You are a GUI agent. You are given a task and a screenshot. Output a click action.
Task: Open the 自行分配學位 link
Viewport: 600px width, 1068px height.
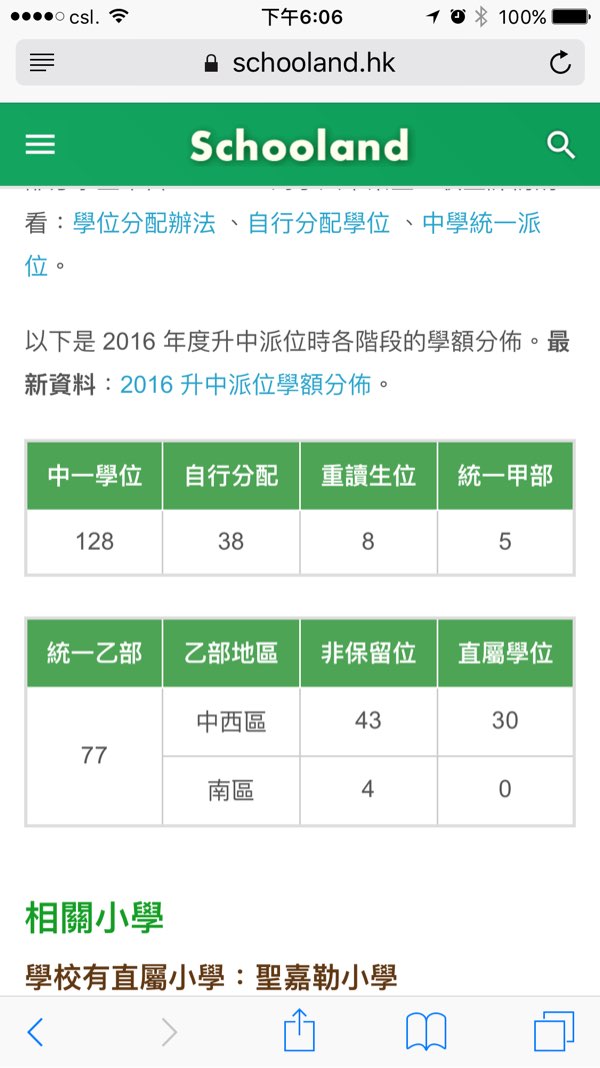tap(319, 223)
